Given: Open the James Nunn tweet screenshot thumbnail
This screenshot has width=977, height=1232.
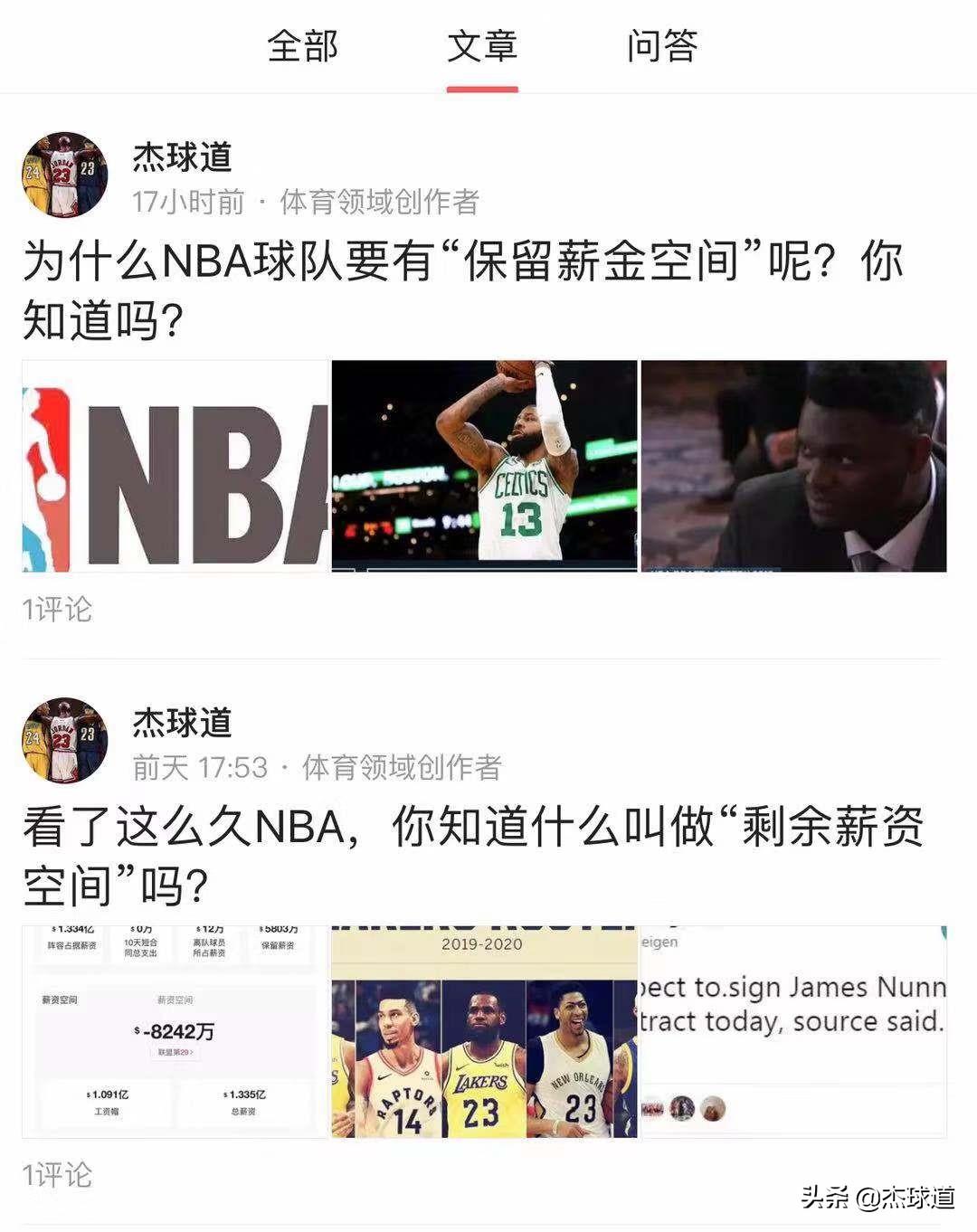Looking at the screenshot, I should tap(793, 1031).
